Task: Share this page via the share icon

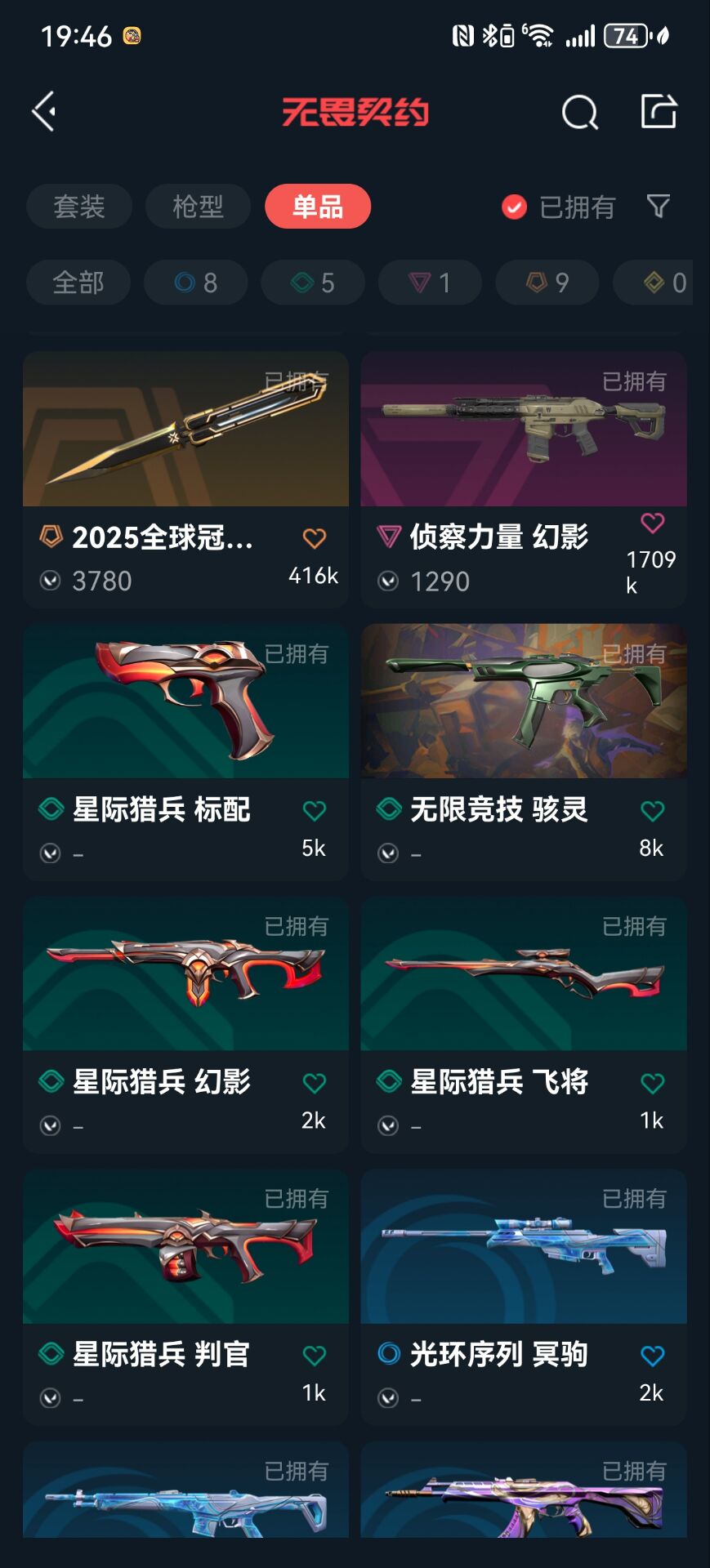Action: coord(659,111)
